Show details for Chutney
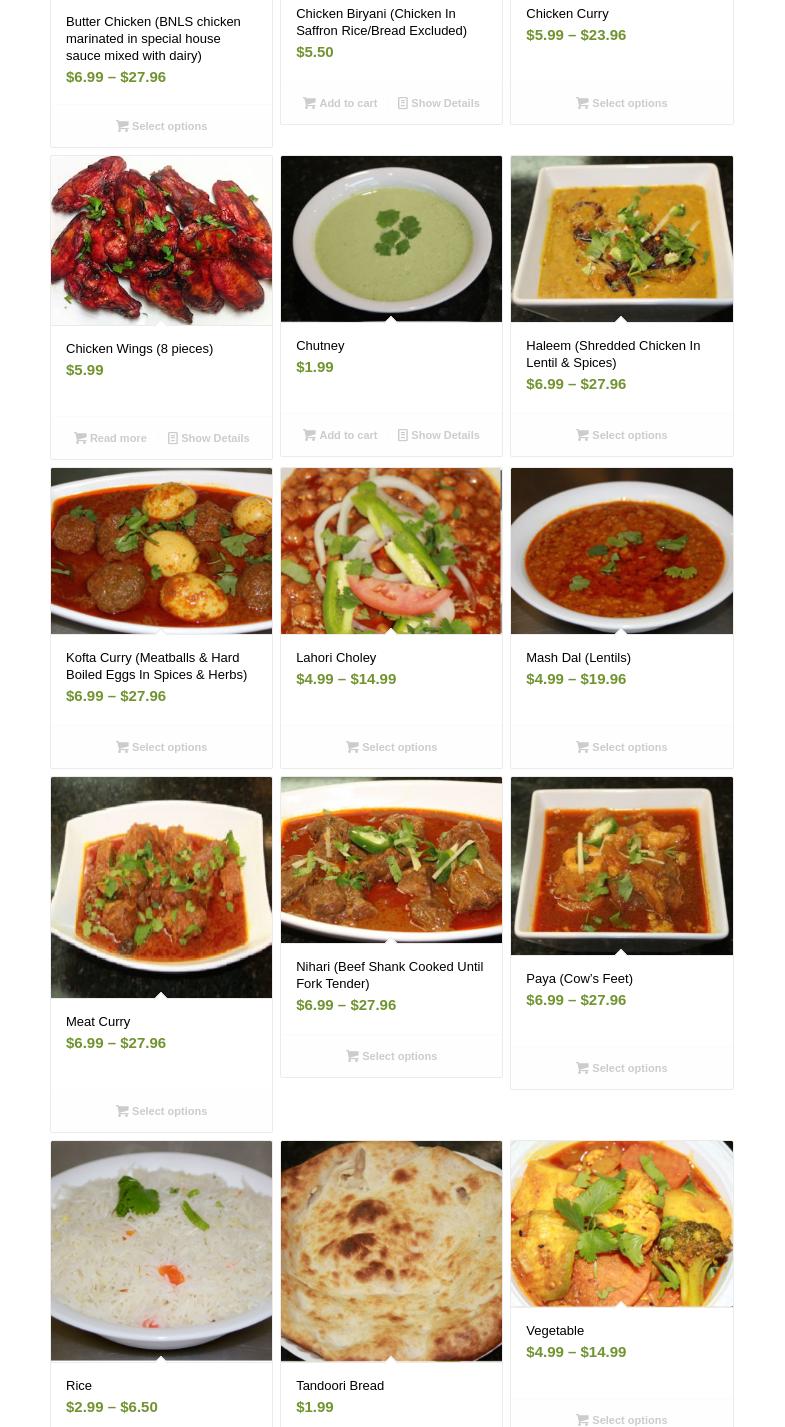This screenshot has width=785, height=1427. tap(438, 435)
